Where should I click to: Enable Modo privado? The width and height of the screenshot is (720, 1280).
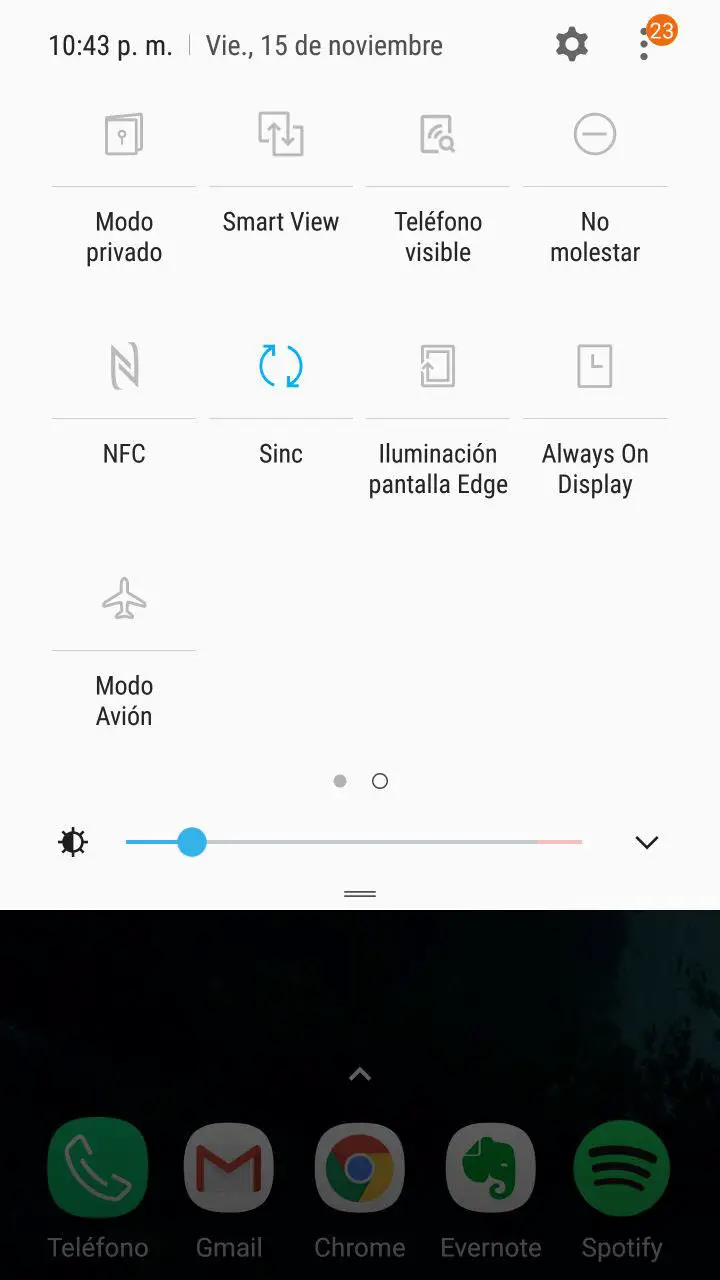pyautogui.click(x=124, y=135)
